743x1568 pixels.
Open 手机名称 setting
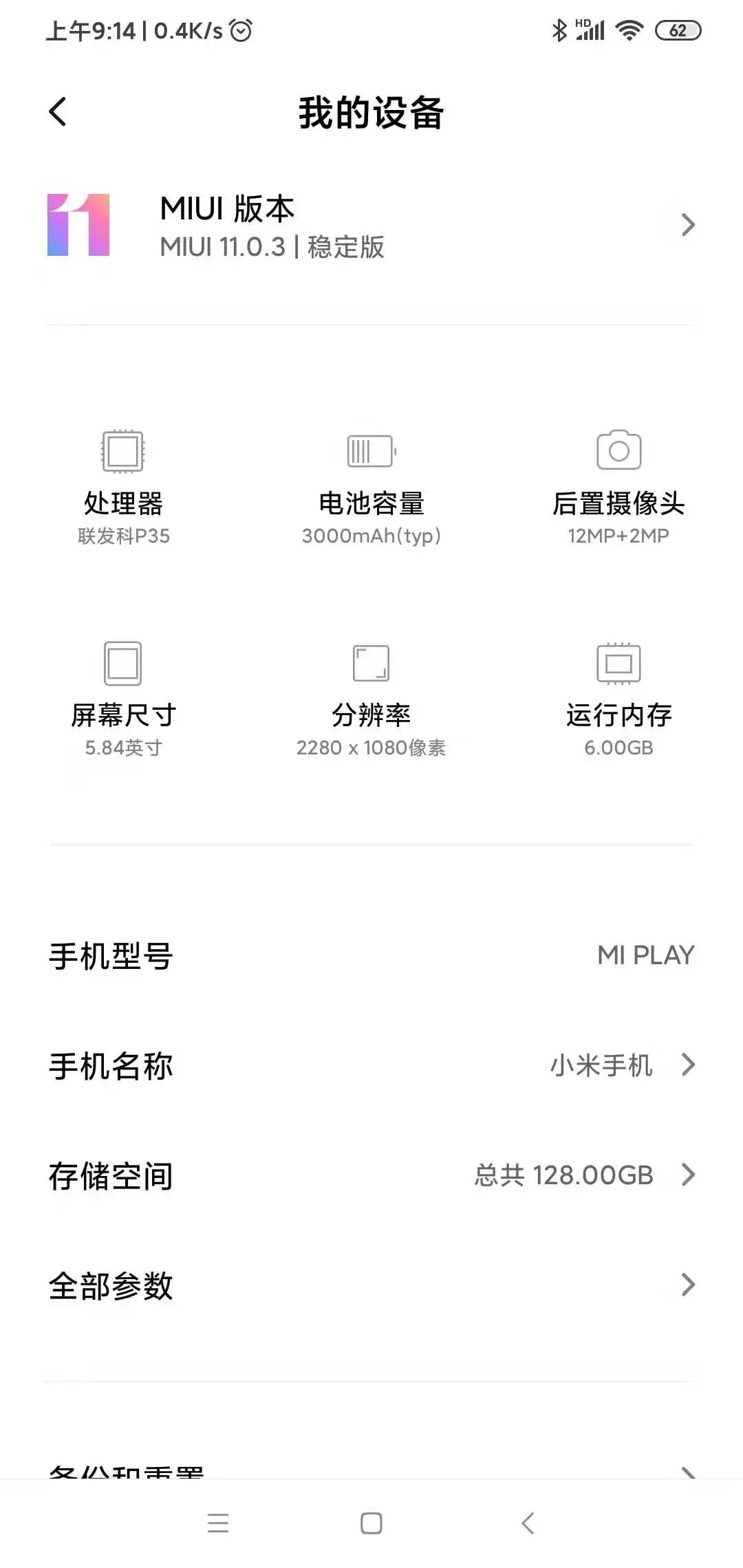coord(371,1065)
